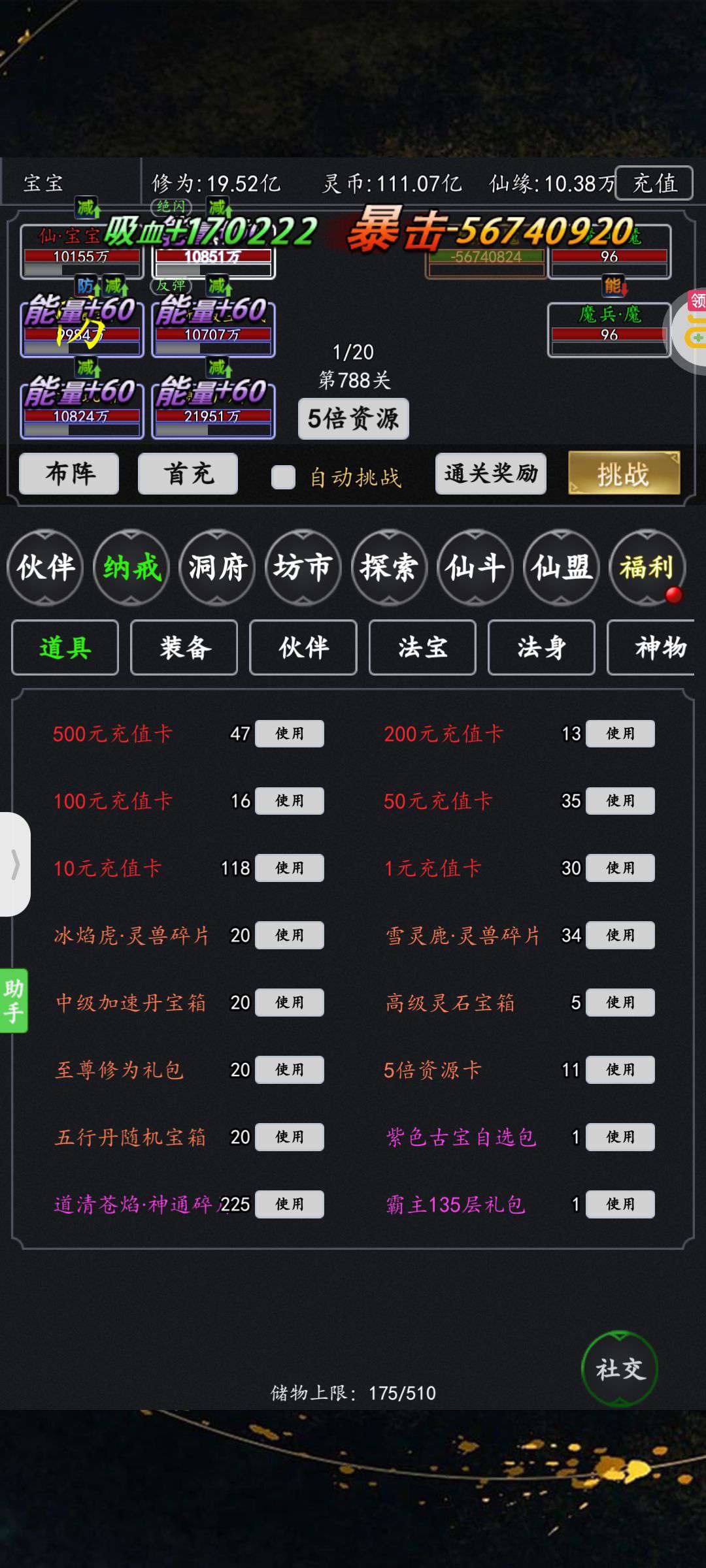The width and height of the screenshot is (706, 1568).
Task: Select the 法宝 inventory tab
Action: click(x=422, y=647)
